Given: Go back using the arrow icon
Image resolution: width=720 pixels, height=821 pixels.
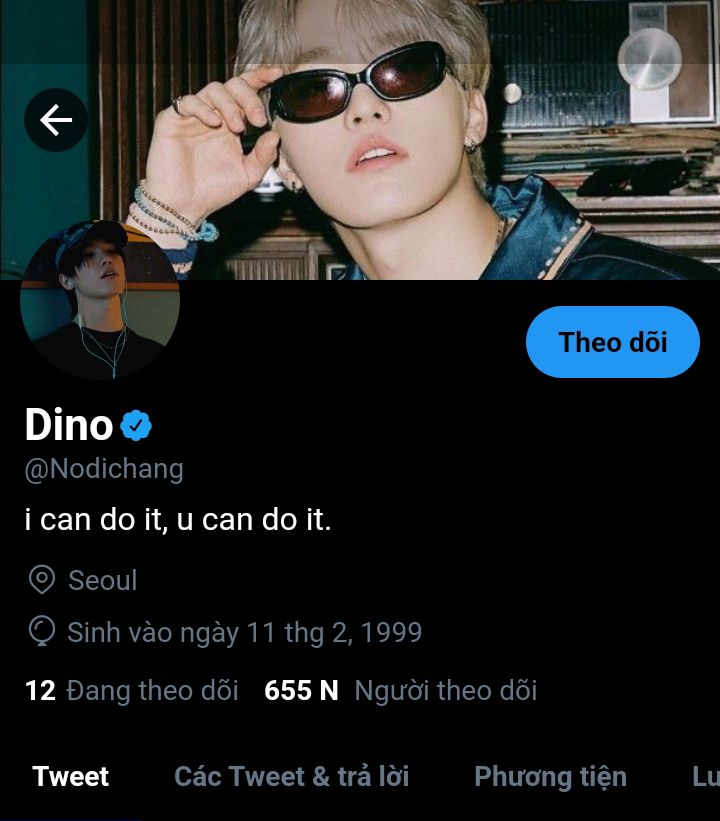Looking at the screenshot, I should (56, 121).
